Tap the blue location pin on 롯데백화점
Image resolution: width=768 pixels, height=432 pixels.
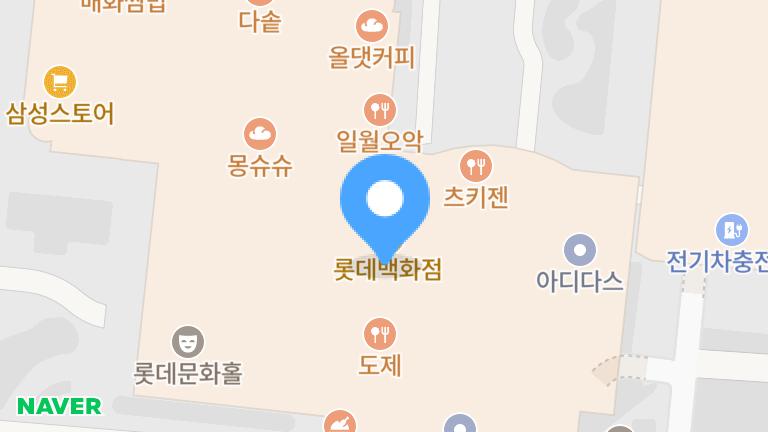(x=385, y=200)
